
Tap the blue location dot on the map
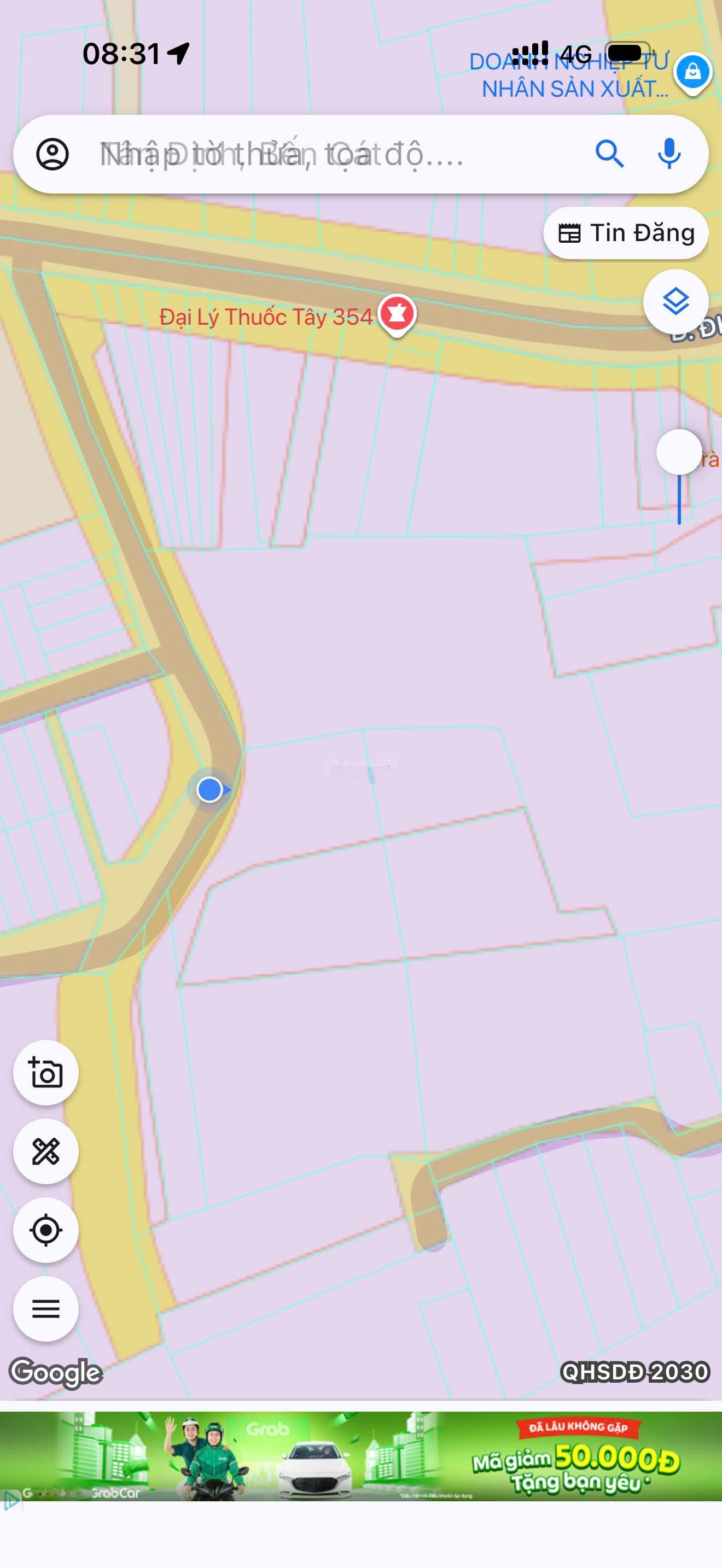pyautogui.click(x=209, y=789)
